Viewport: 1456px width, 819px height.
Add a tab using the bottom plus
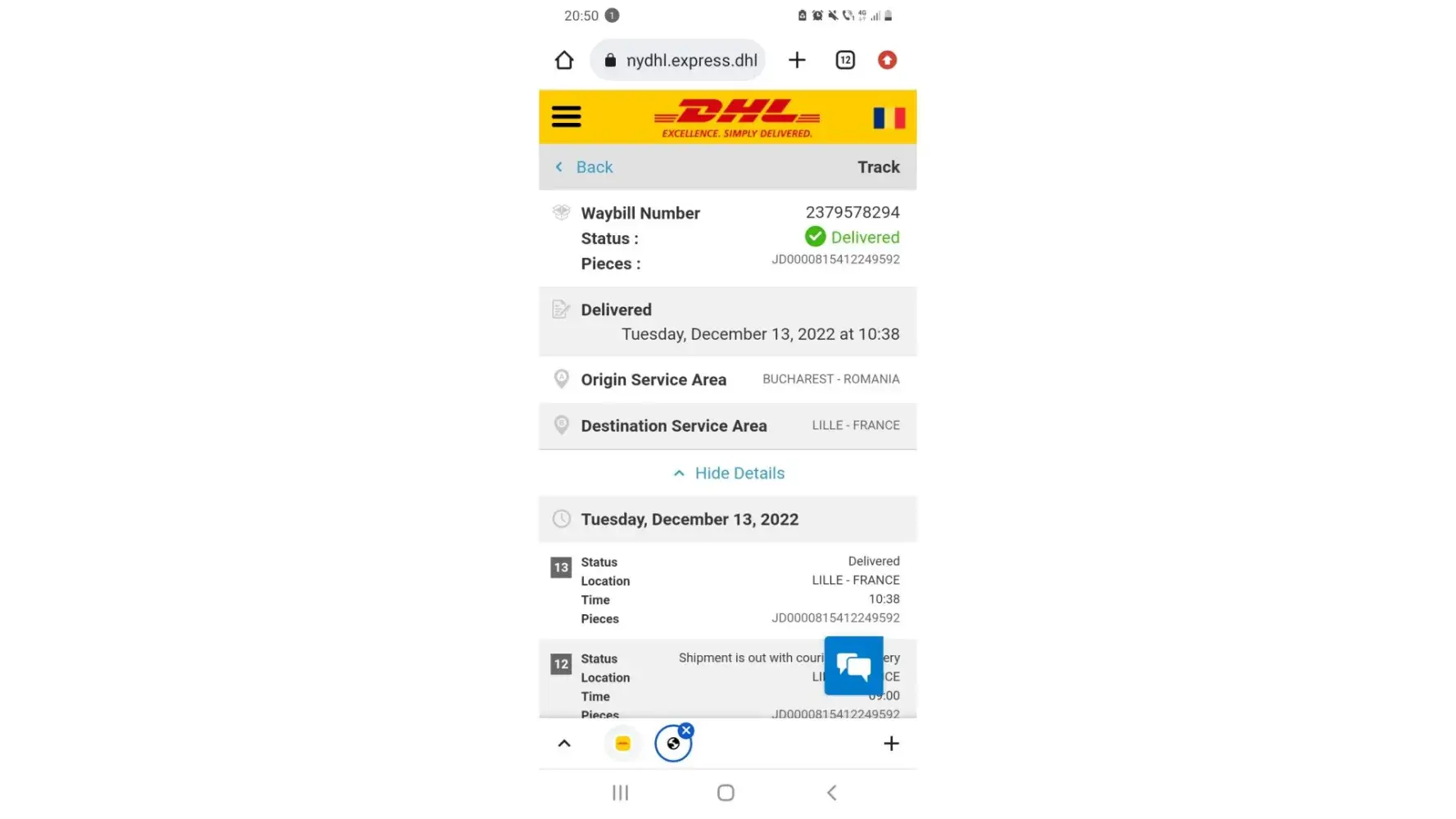[891, 744]
